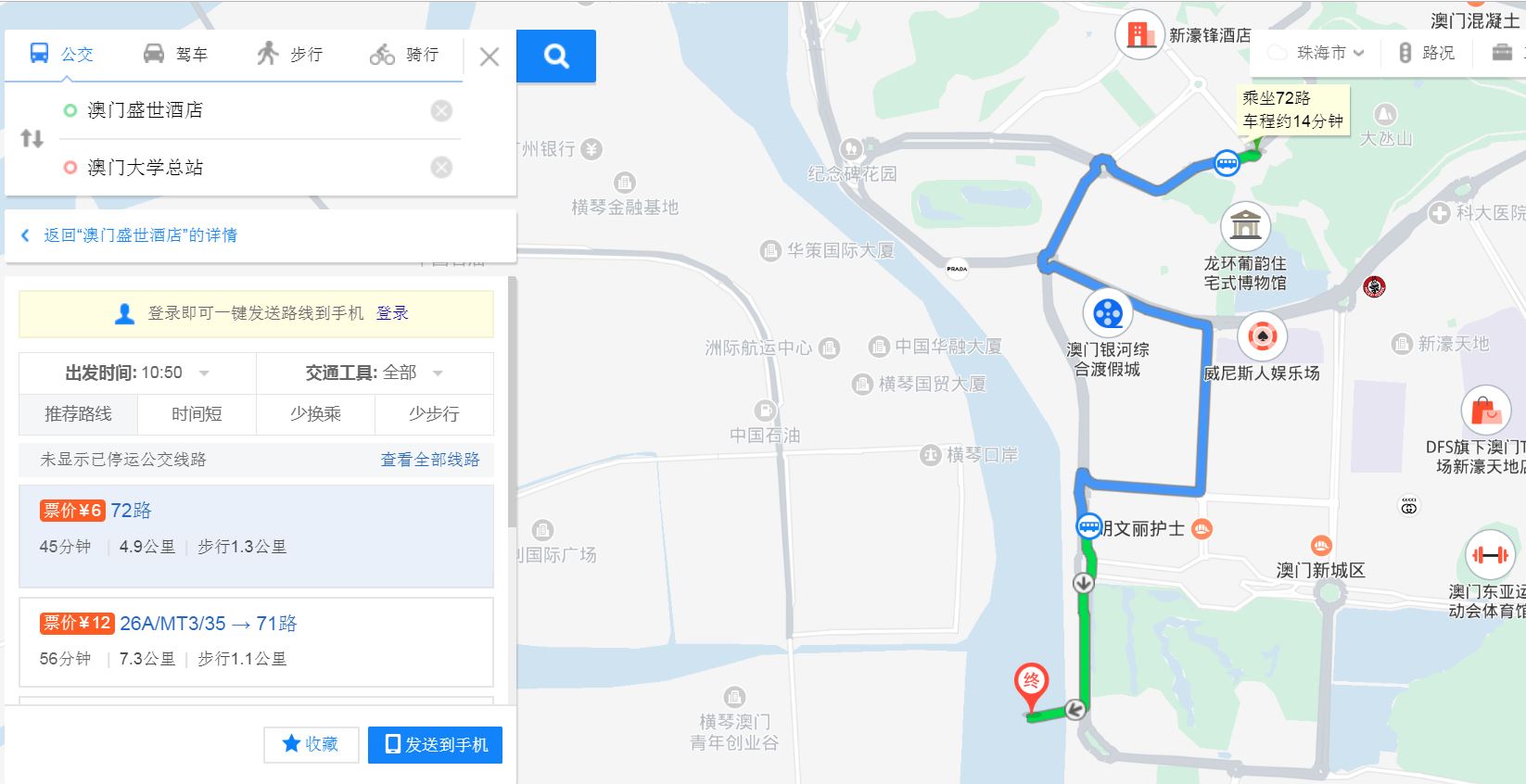Viewport: 1526px width, 784px height.
Task: Select the 步行 walking mode
Action: click(289, 55)
